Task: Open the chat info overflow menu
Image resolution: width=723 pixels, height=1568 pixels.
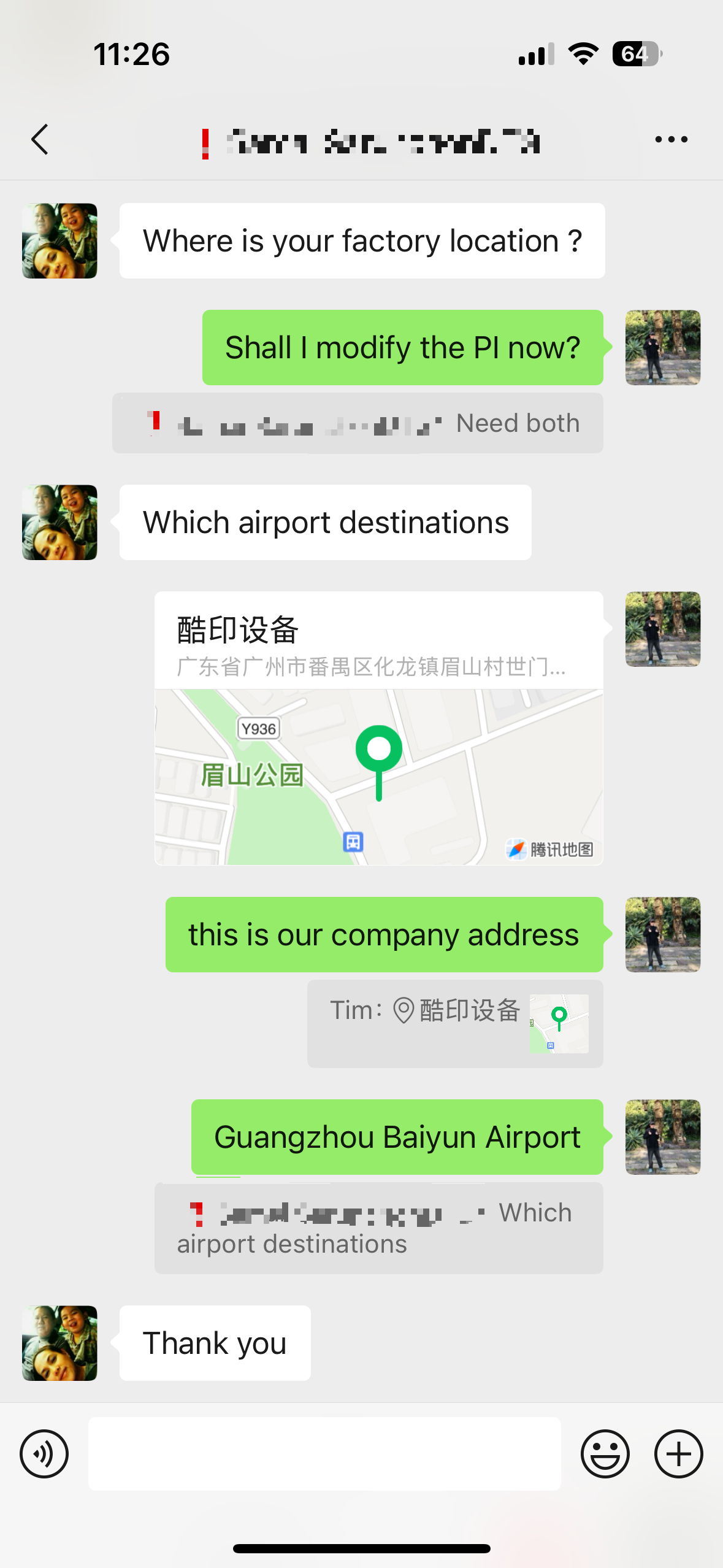Action: (671, 140)
